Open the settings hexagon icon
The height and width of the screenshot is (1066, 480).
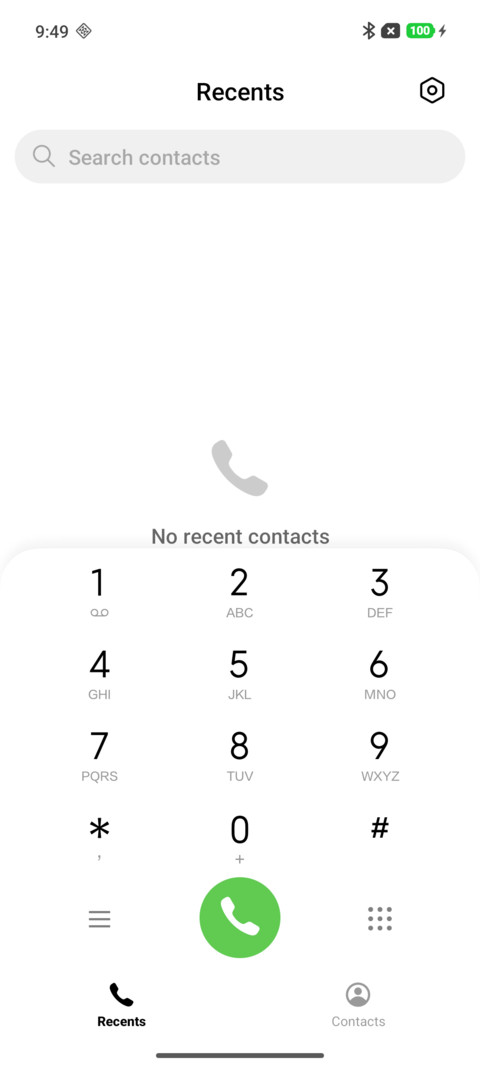pos(432,90)
